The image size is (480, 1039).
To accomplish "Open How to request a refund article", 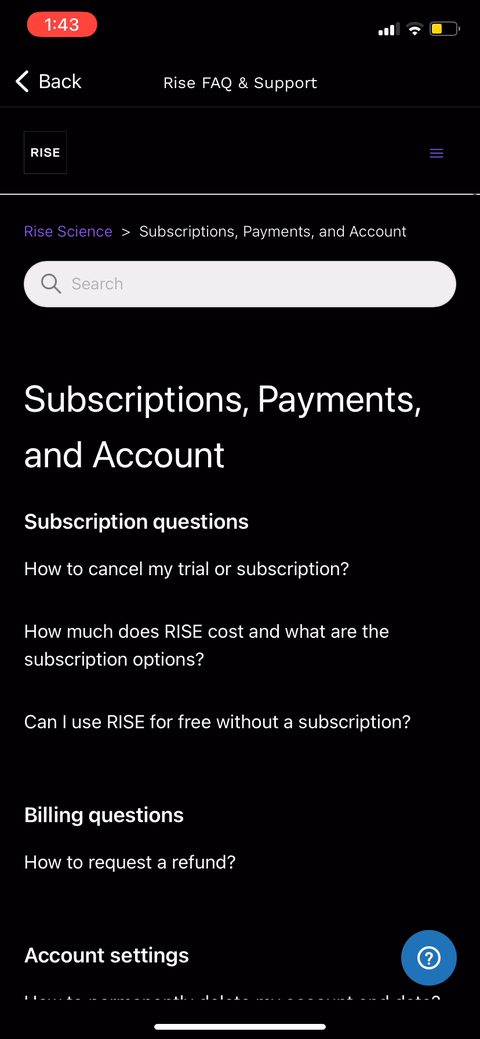I will coord(130,862).
